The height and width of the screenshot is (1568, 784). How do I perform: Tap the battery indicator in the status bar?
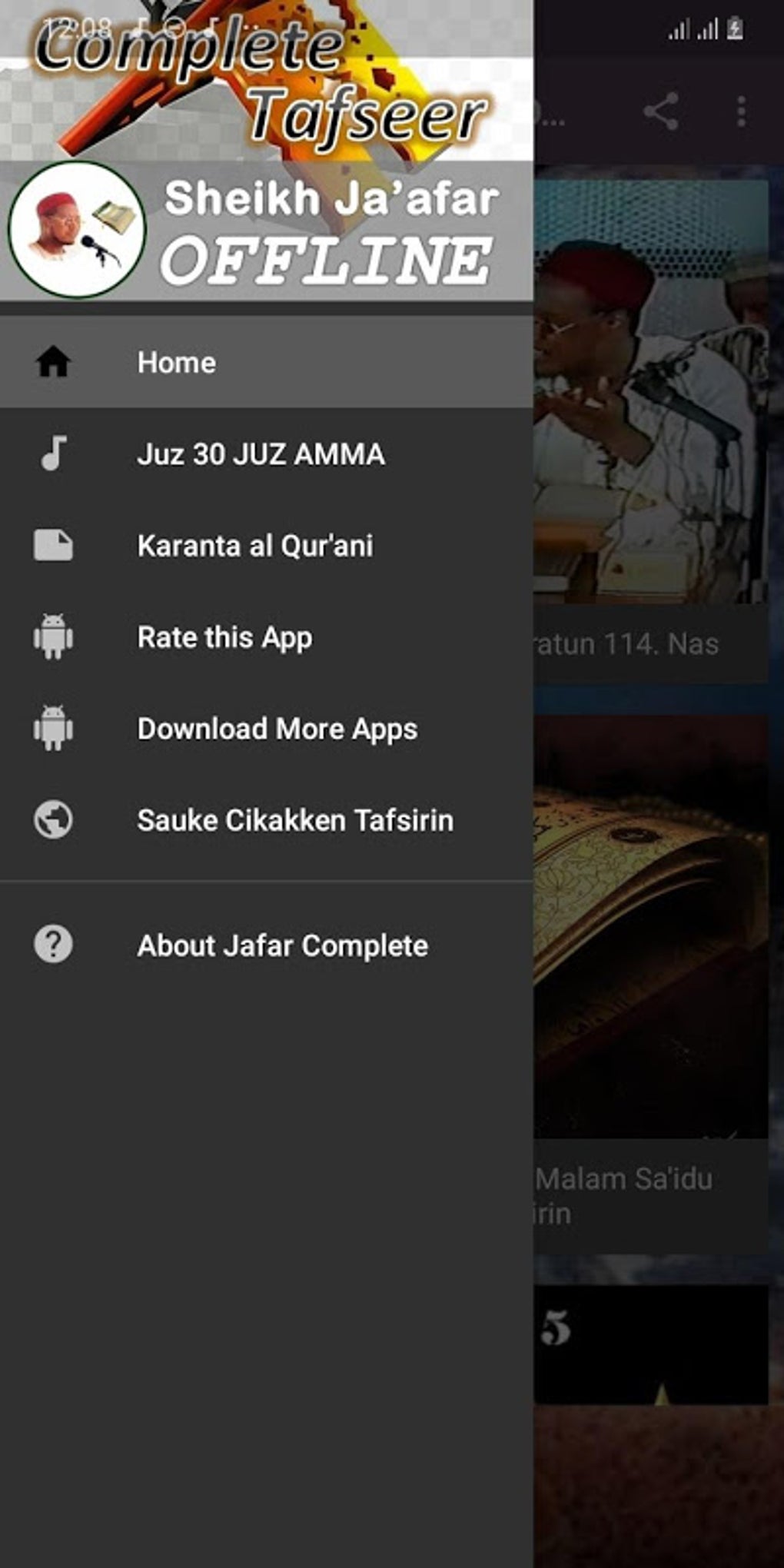[x=736, y=28]
